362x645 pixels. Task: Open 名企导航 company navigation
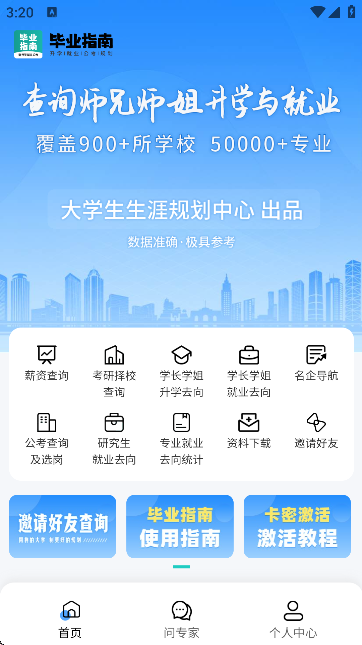coord(316,364)
